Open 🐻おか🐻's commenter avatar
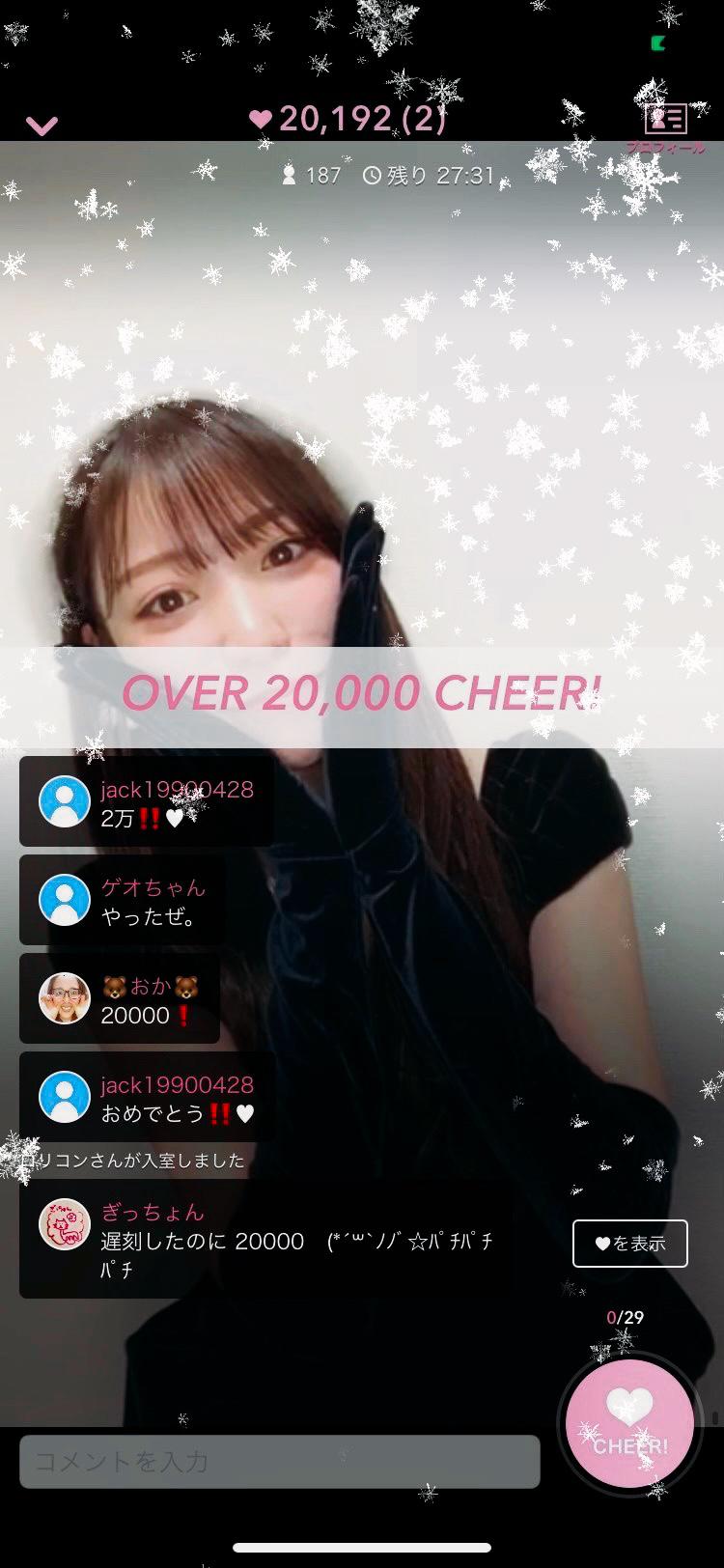The height and width of the screenshot is (1568, 724). click(64, 998)
